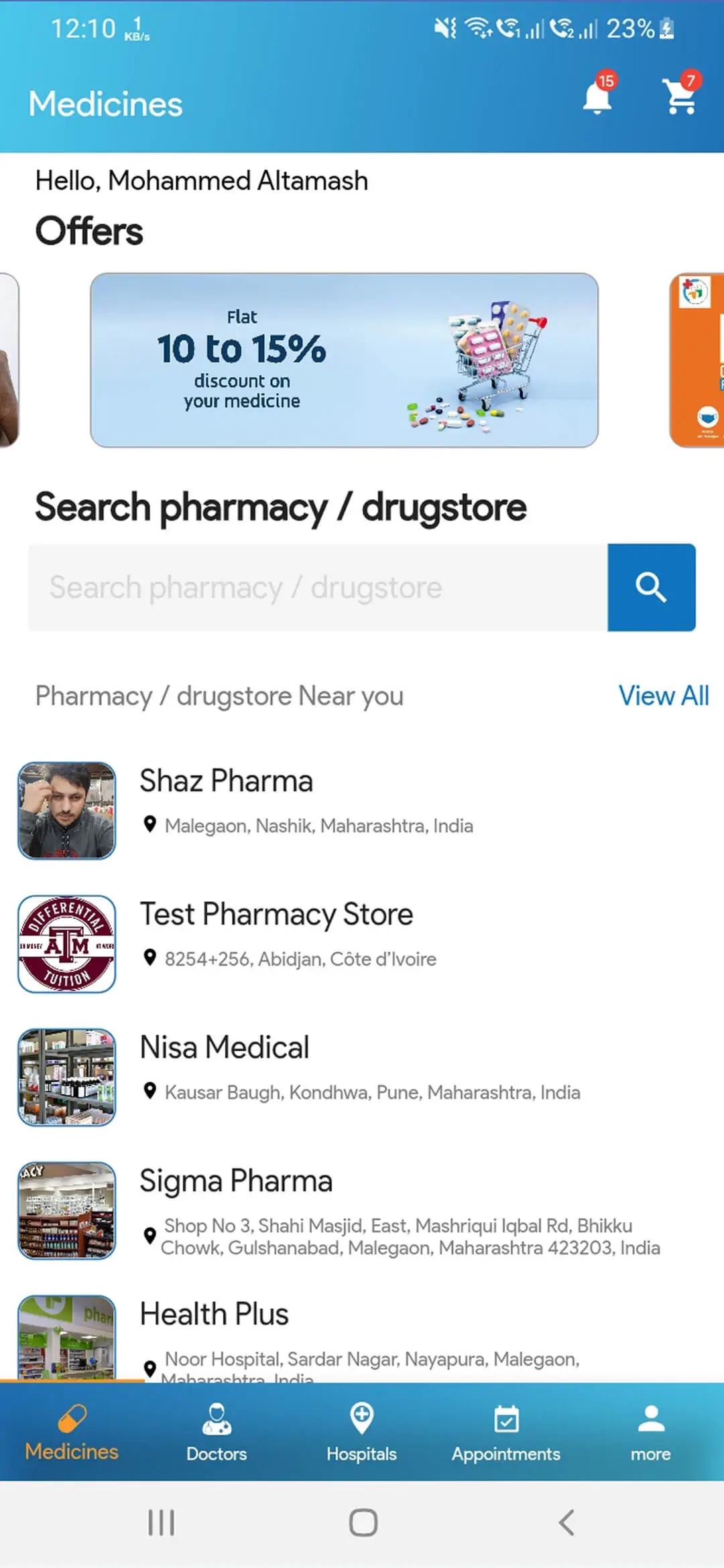Tap the flat 10 to 15% discount banner
This screenshot has width=724, height=1568.
click(344, 358)
